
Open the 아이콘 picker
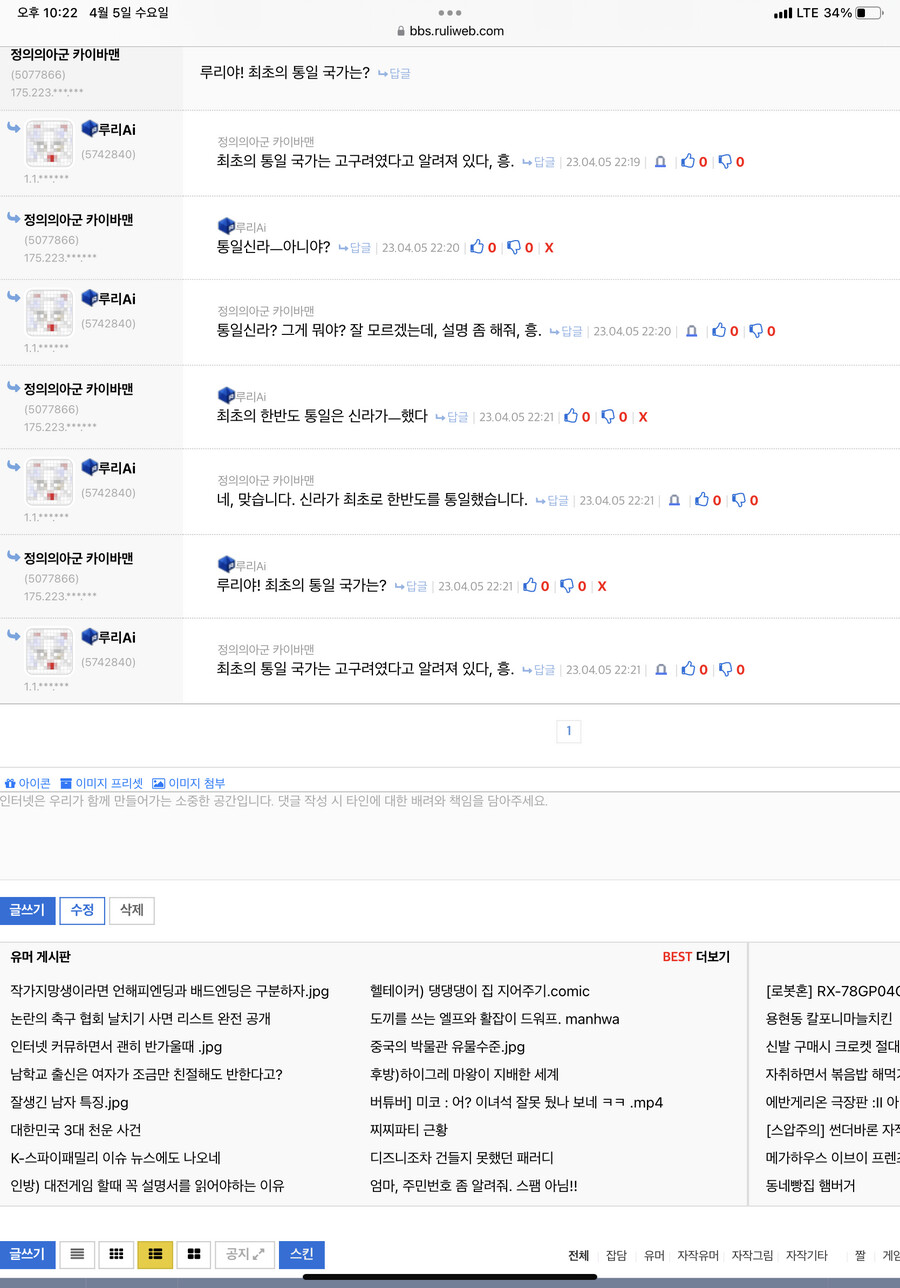tap(27, 783)
